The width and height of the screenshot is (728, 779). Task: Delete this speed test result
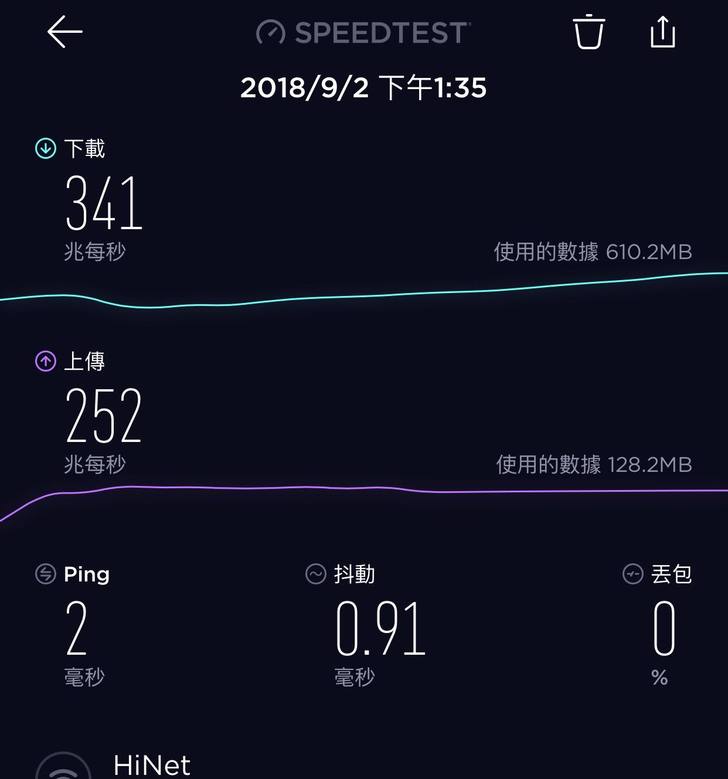(589, 32)
